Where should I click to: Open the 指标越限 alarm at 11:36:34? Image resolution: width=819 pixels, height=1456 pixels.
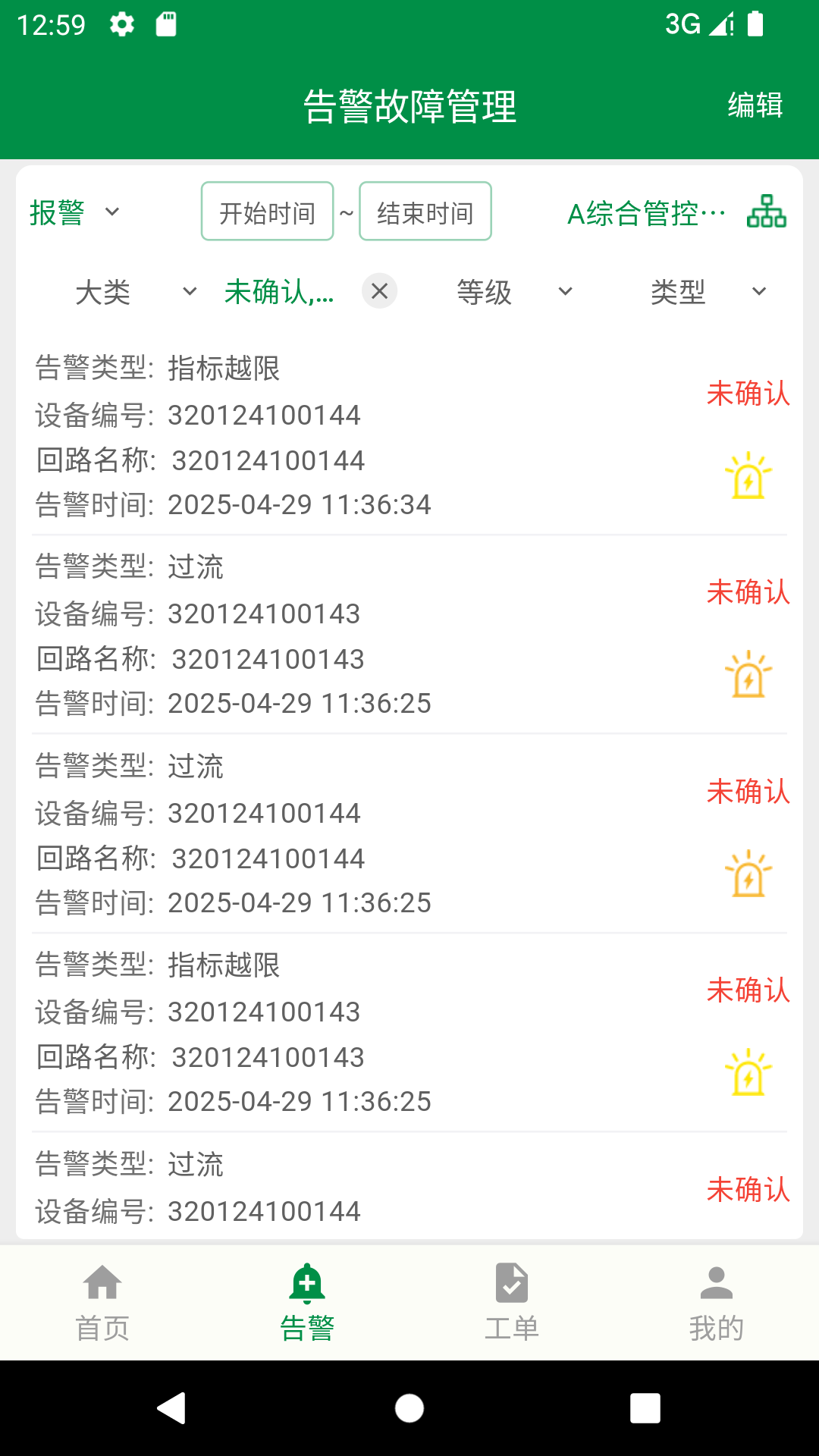coord(409,436)
